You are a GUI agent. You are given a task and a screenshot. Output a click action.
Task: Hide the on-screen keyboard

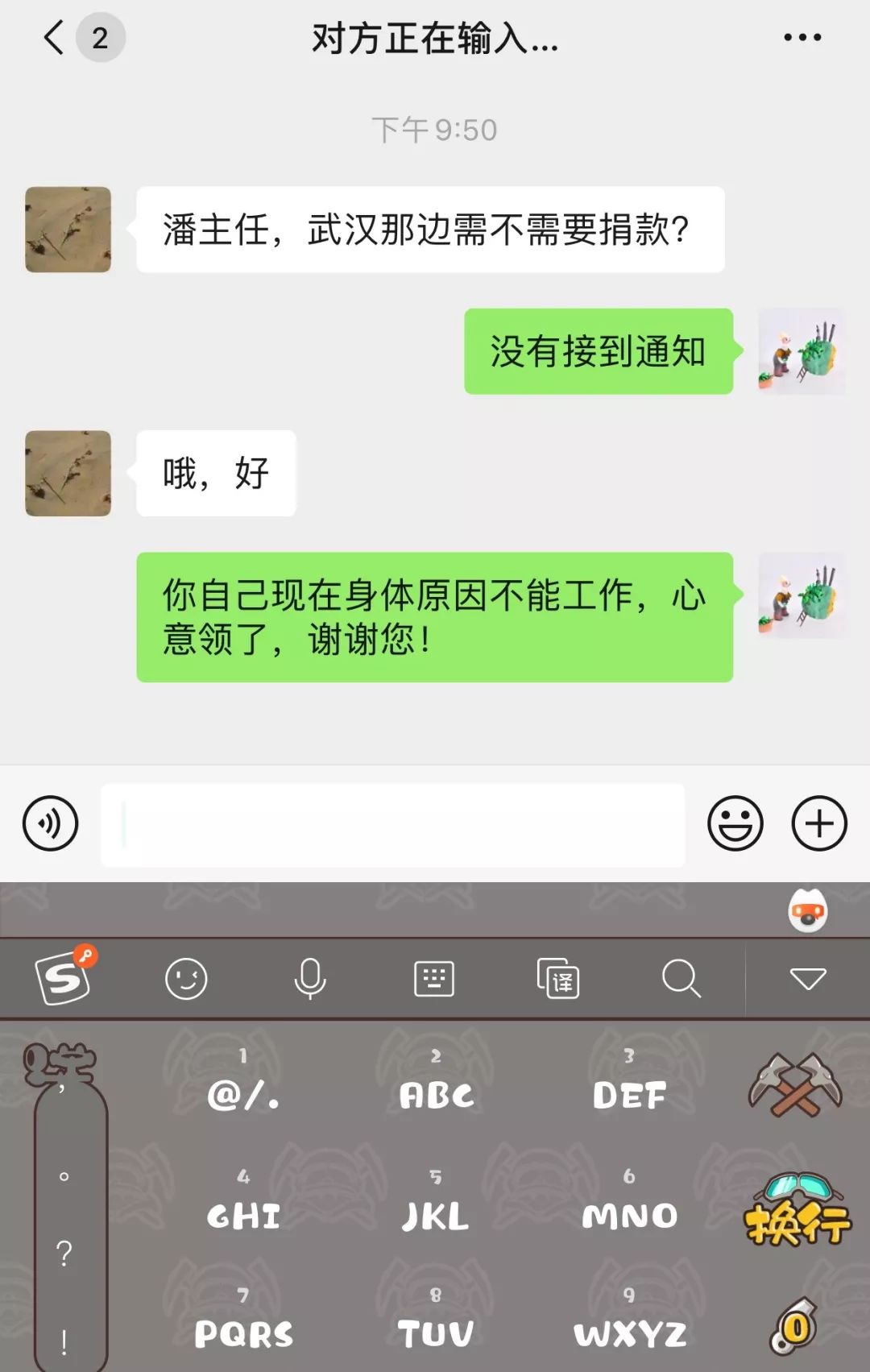pyautogui.click(x=808, y=979)
